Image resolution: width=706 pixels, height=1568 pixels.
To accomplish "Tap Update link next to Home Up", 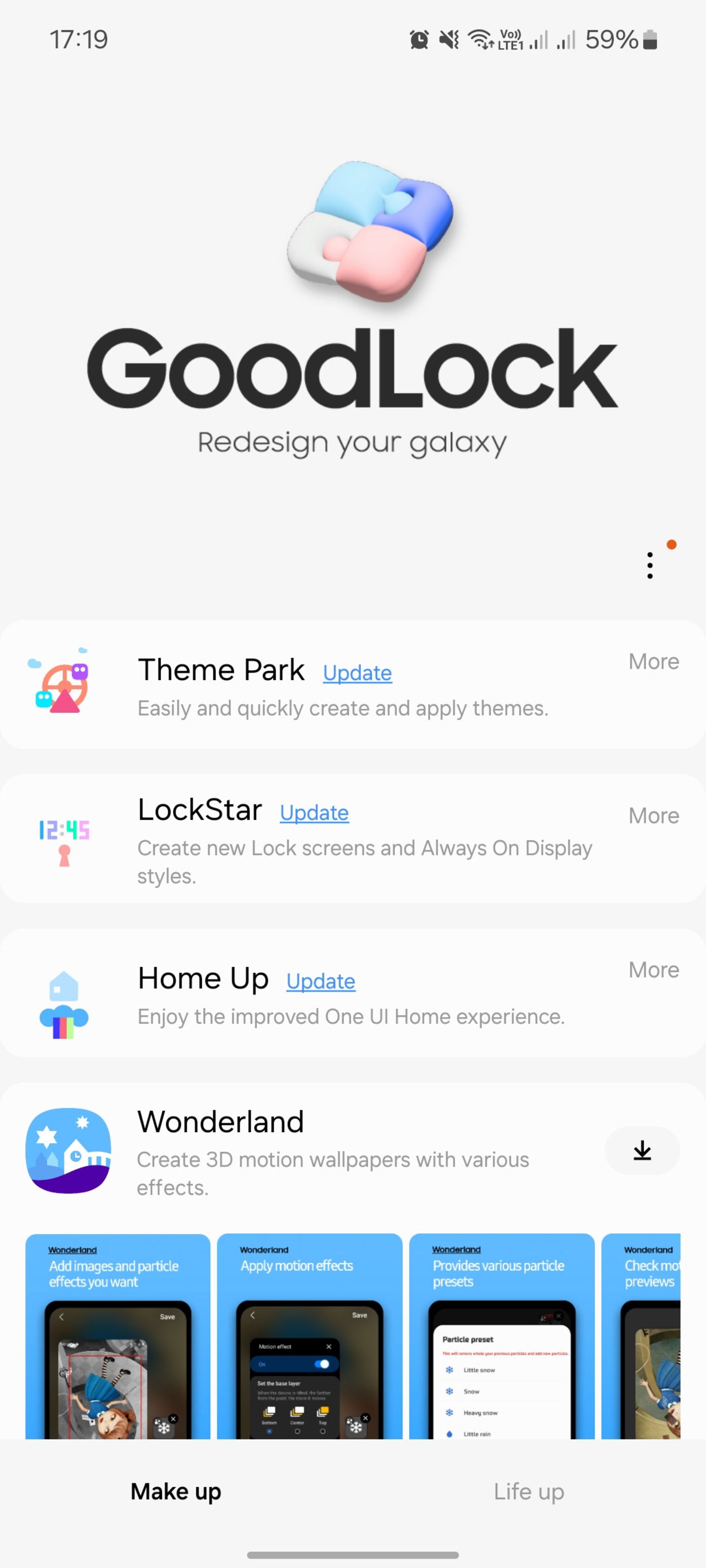I will [x=320, y=981].
